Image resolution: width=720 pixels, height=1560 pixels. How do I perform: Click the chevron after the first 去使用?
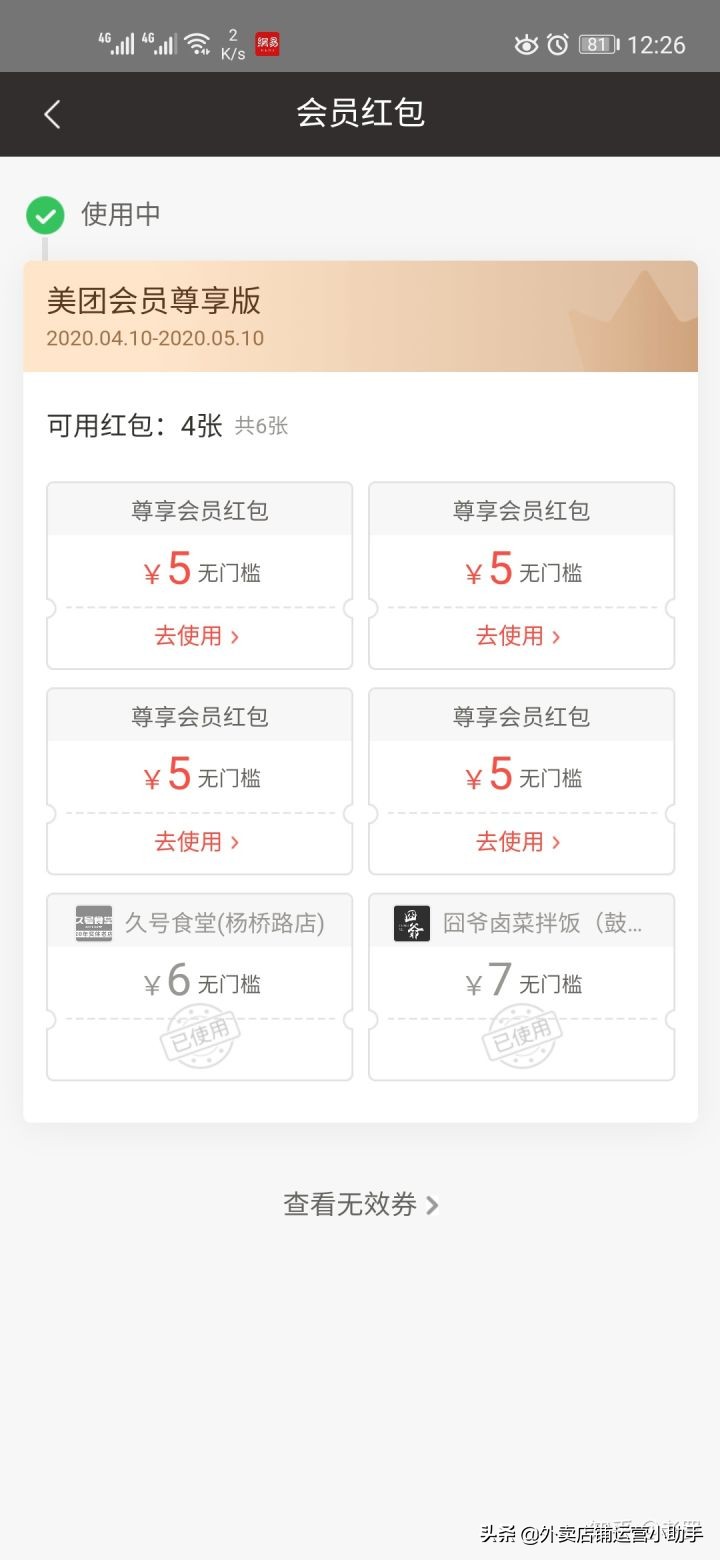(x=232, y=634)
